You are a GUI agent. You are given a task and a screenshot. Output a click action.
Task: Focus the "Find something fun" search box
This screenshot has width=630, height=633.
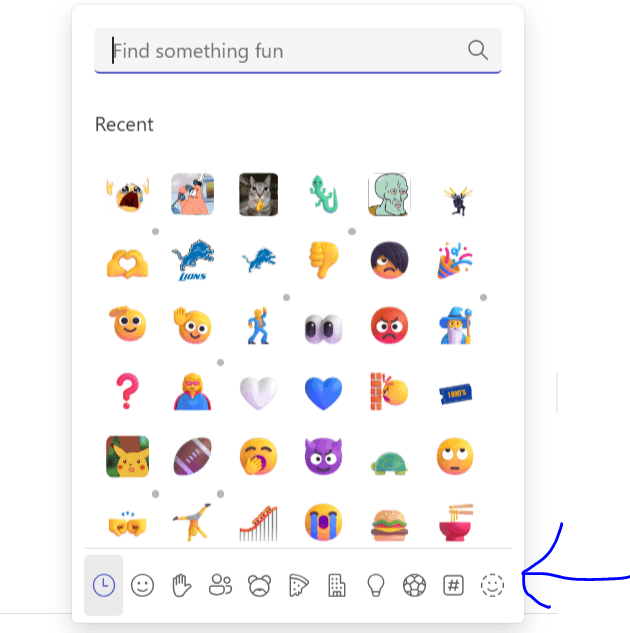(x=285, y=51)
